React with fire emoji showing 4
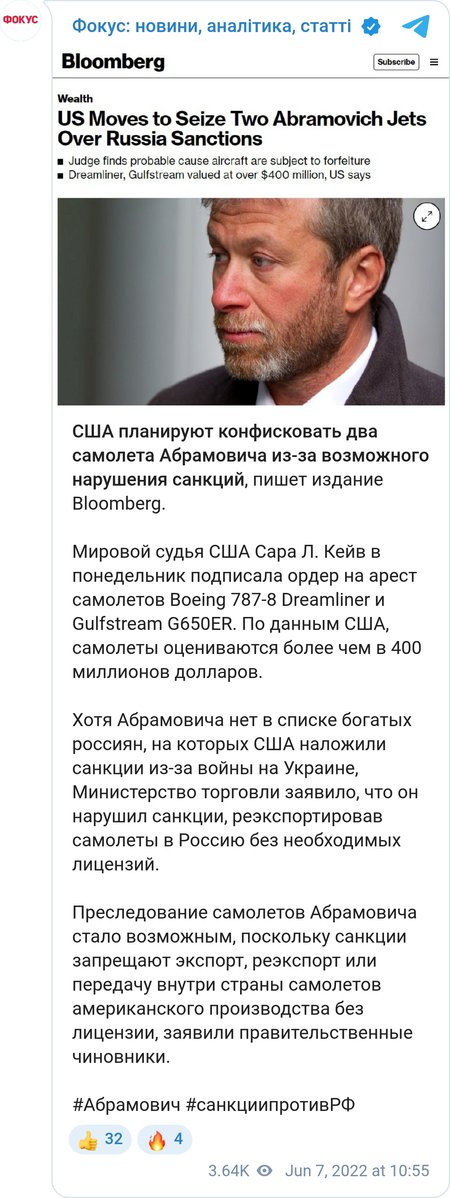 coord(164,1139)
